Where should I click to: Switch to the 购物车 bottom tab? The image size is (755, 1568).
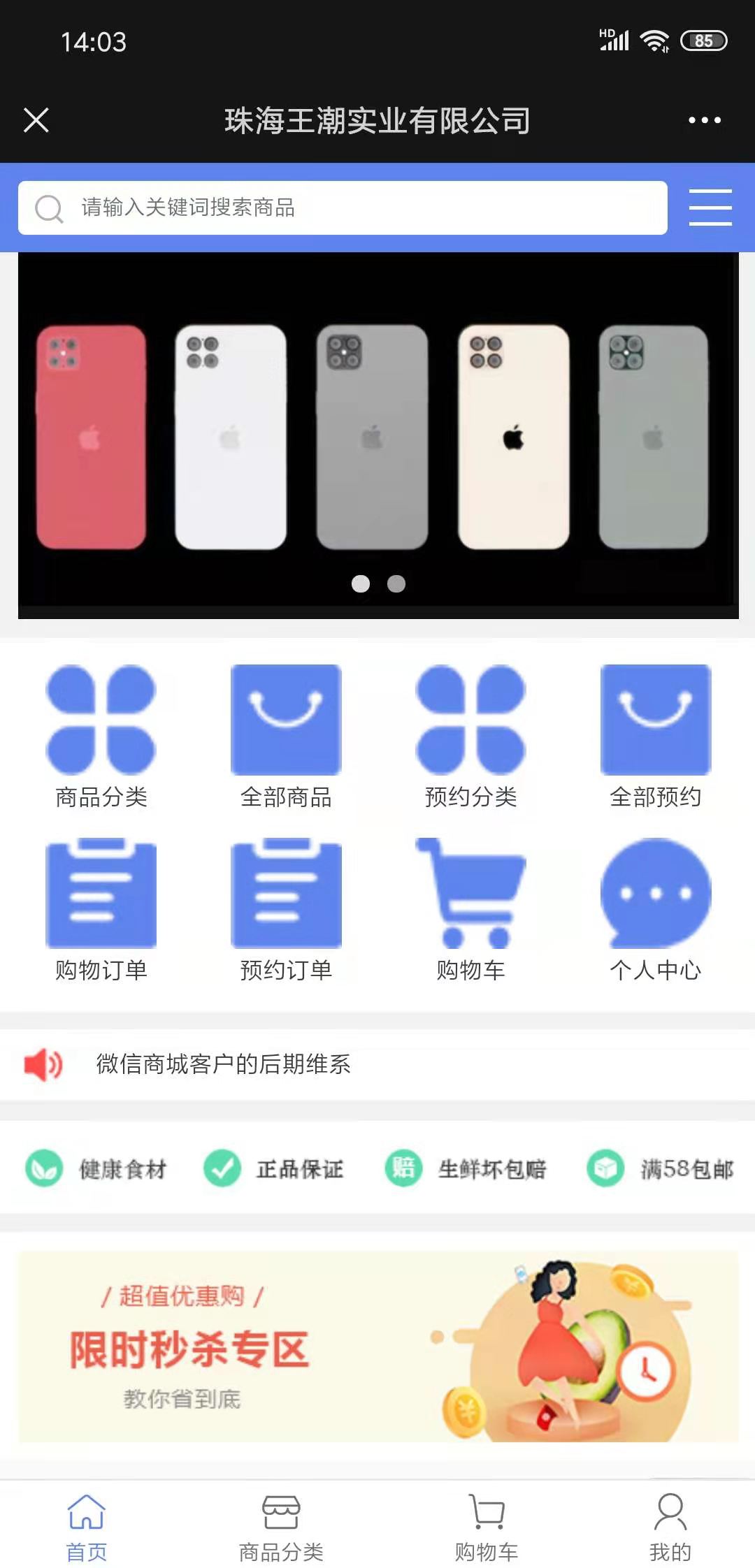487,1527
